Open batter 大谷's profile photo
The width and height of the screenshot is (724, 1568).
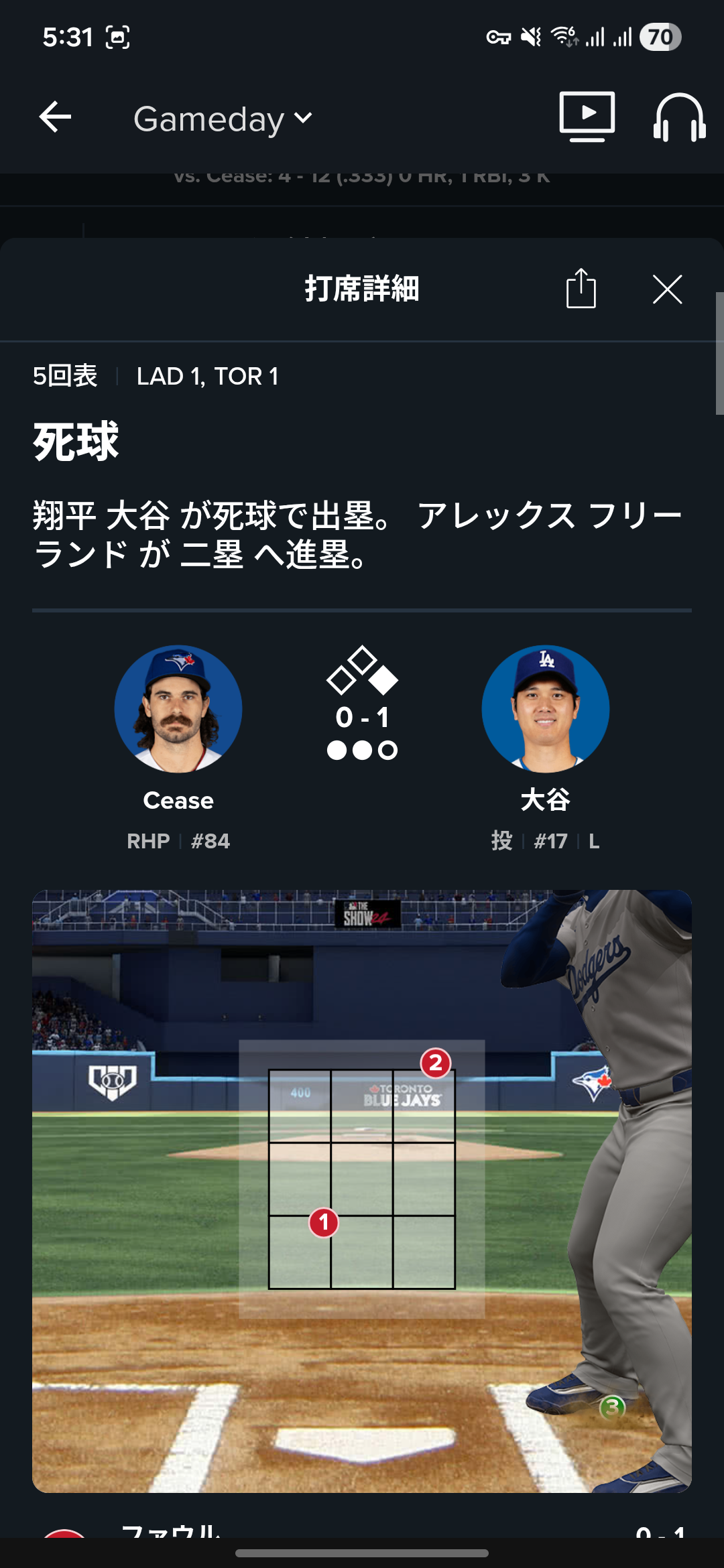click(x=545, y=709)
